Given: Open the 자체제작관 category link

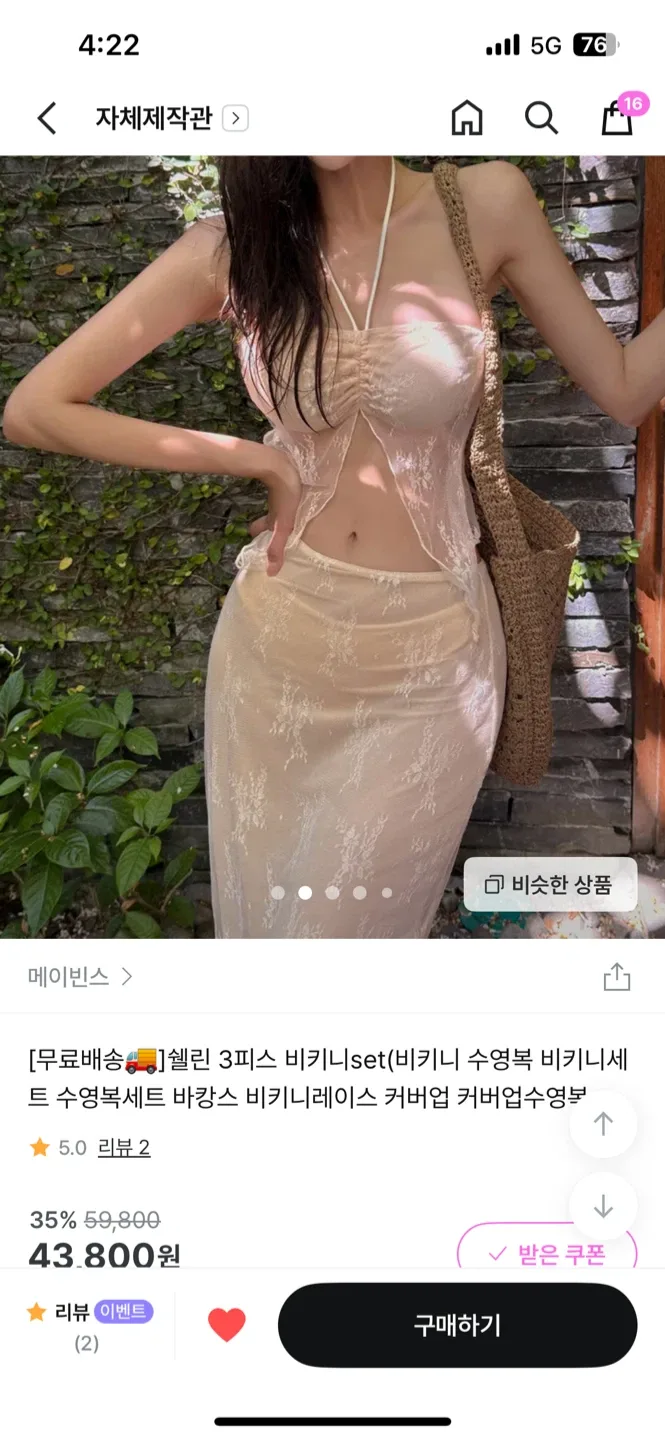Looking at the screenshot, I should (170, 118).
